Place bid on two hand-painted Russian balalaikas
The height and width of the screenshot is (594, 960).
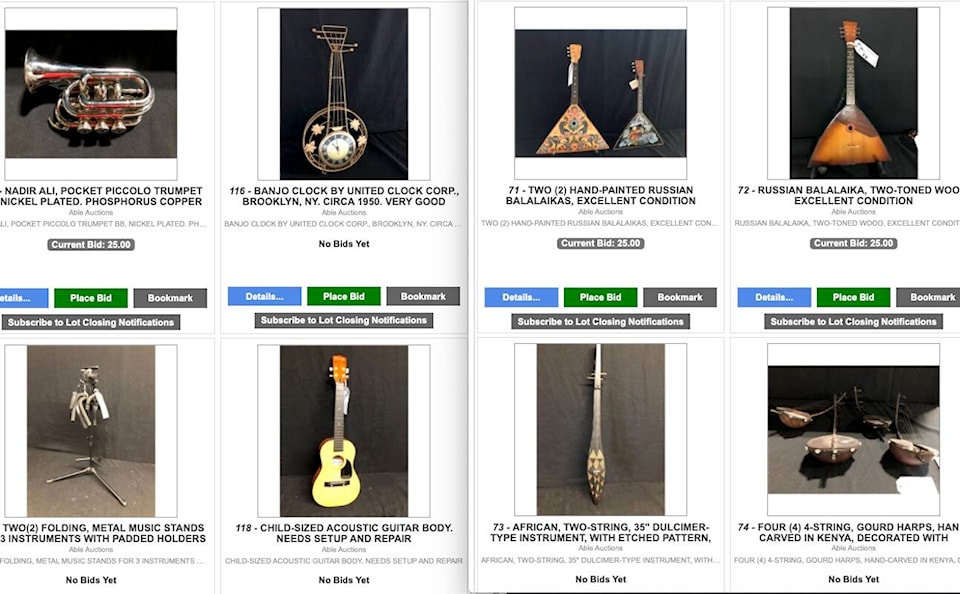600,297
